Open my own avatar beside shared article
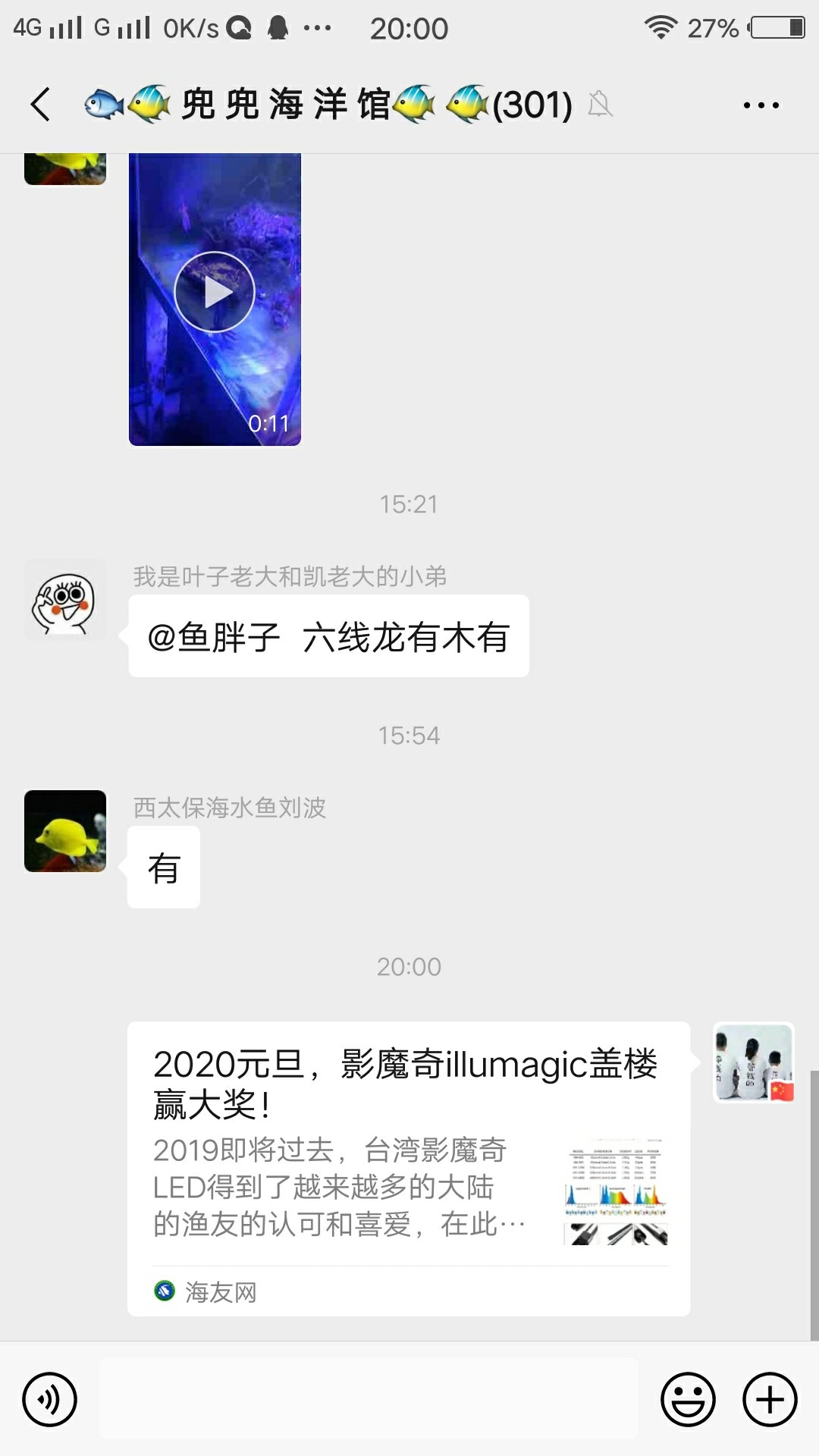 coord(753,1062)
